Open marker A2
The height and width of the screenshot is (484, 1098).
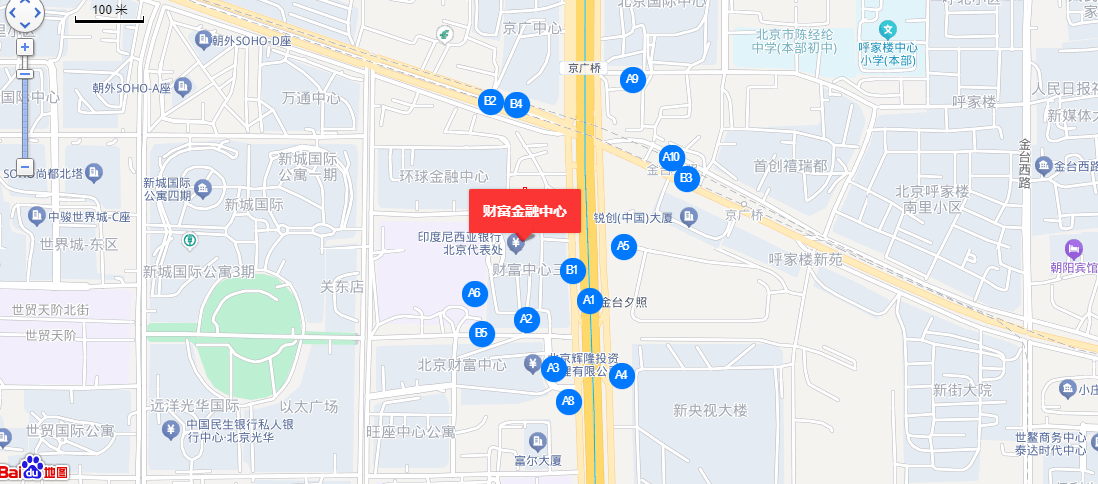coord(527,319)
